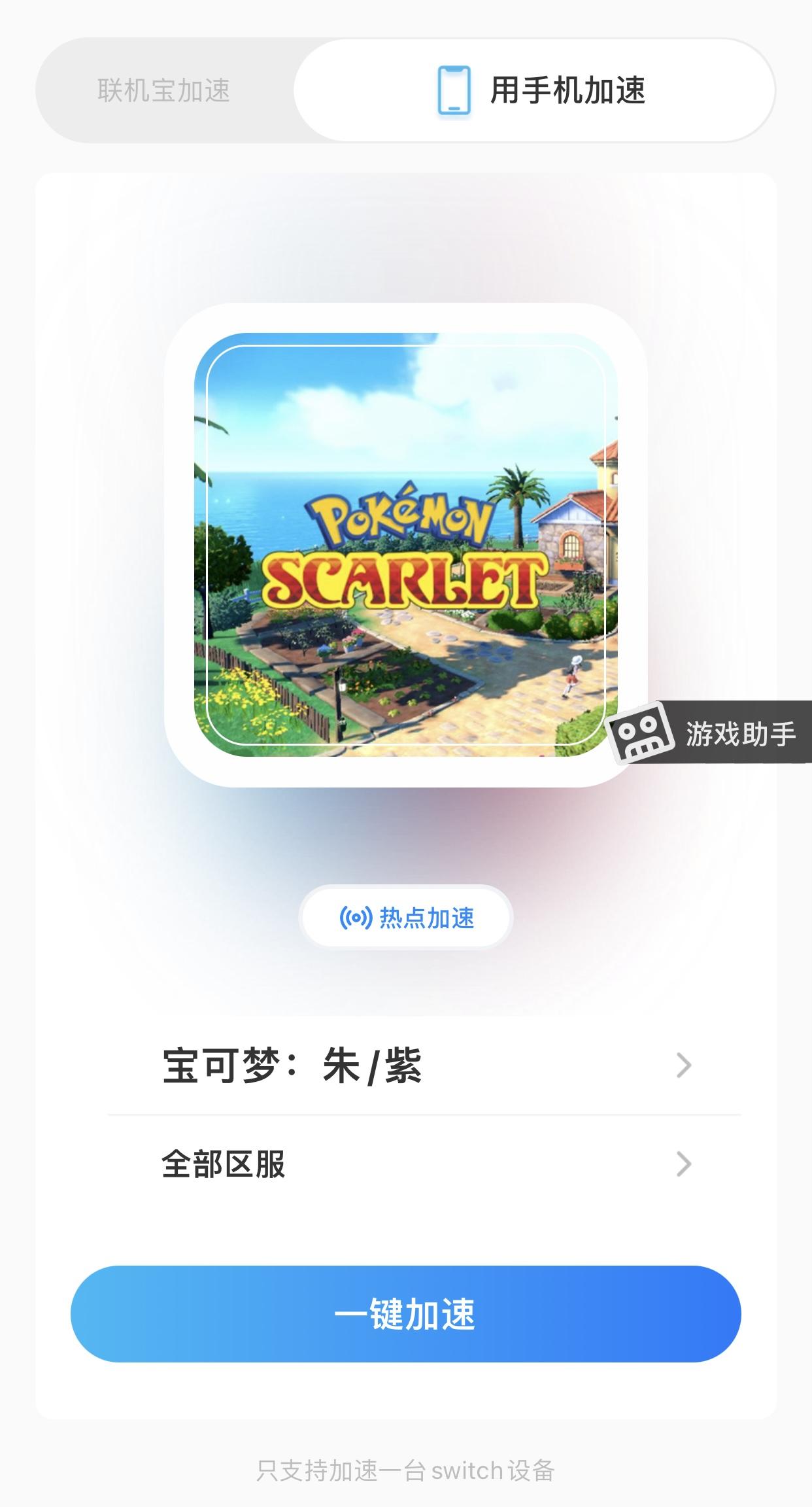Open the 游戏助手 floating assistant
The image size is (812, 1507).
(x=710, y=733)
